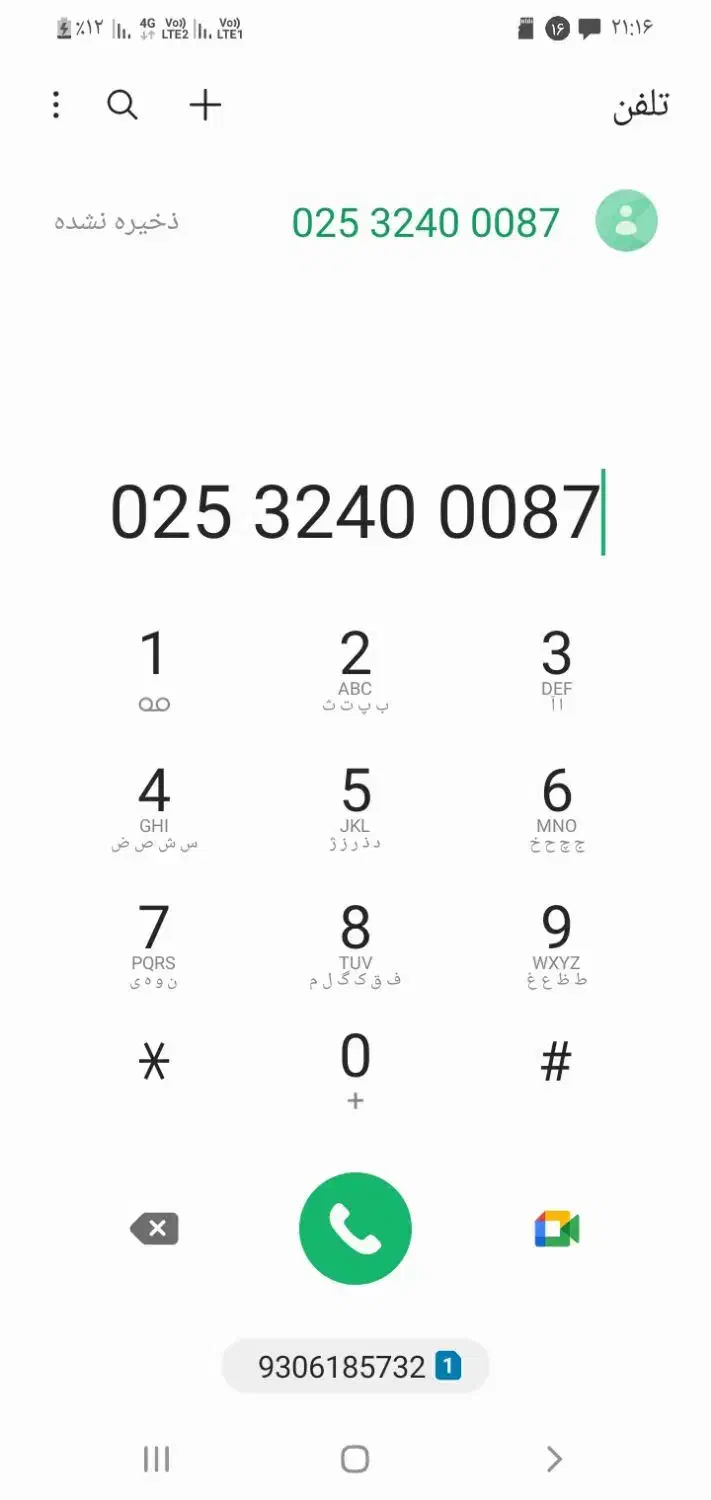Tap the 6 MNO key
The image size is (711, 1500).
point(556,807)
